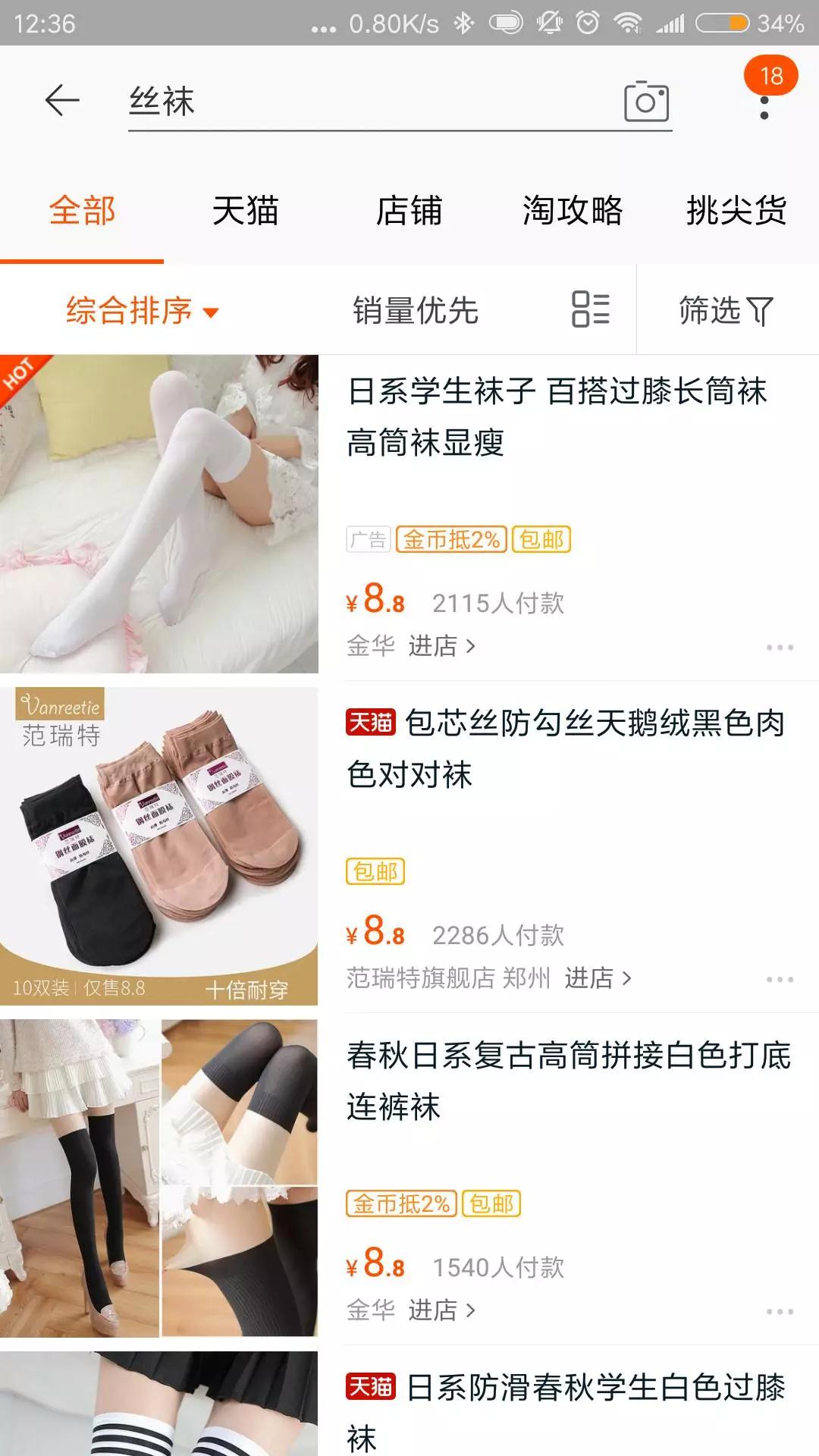The height and width of the screenshot is (1456, 819).
Task: Switch to the 店铺 tab
Action: click(x=409, y=211)
